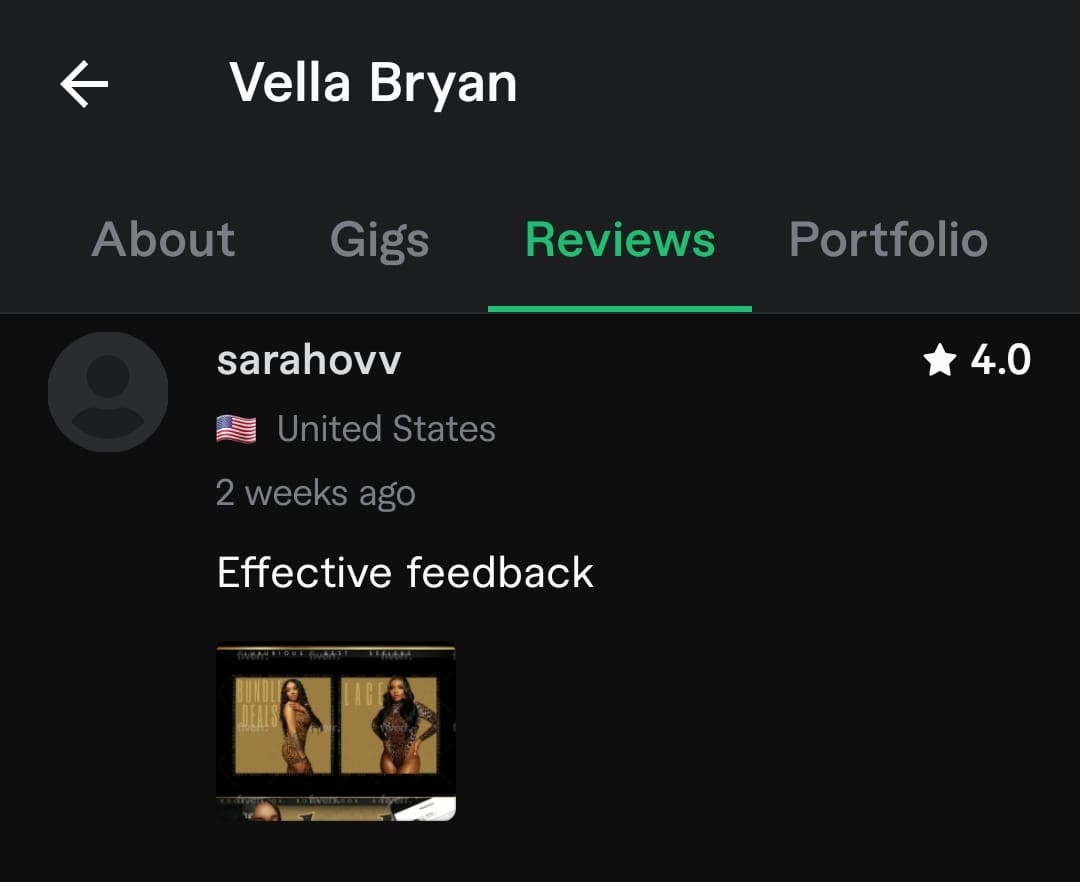Open the image attached to sarahovv's review

point(336,731)
